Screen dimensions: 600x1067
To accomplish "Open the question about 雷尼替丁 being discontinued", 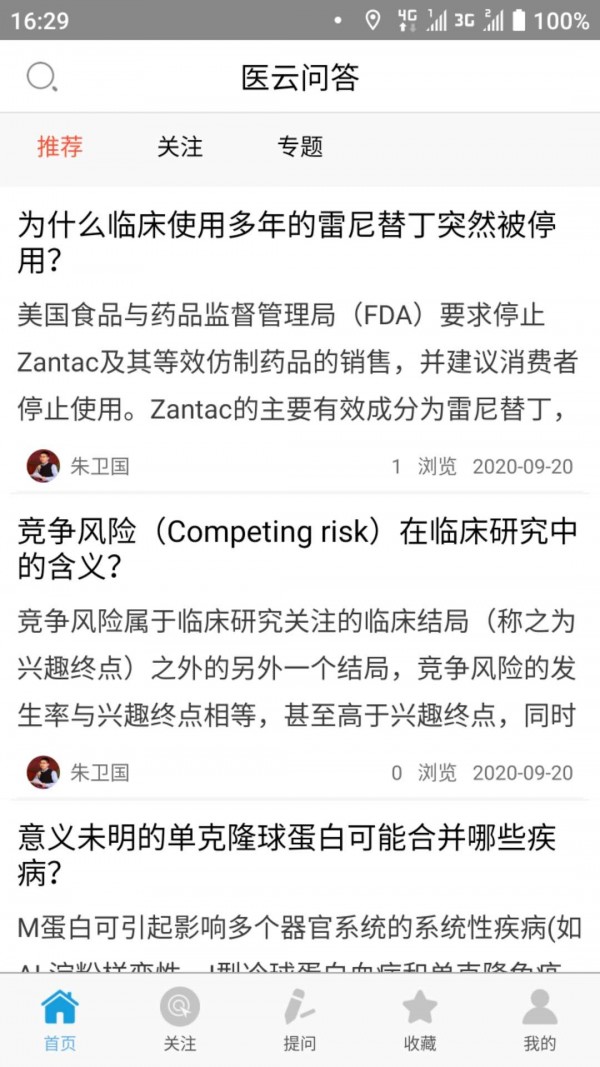I will pyautogui.click(x=287, y=242).
